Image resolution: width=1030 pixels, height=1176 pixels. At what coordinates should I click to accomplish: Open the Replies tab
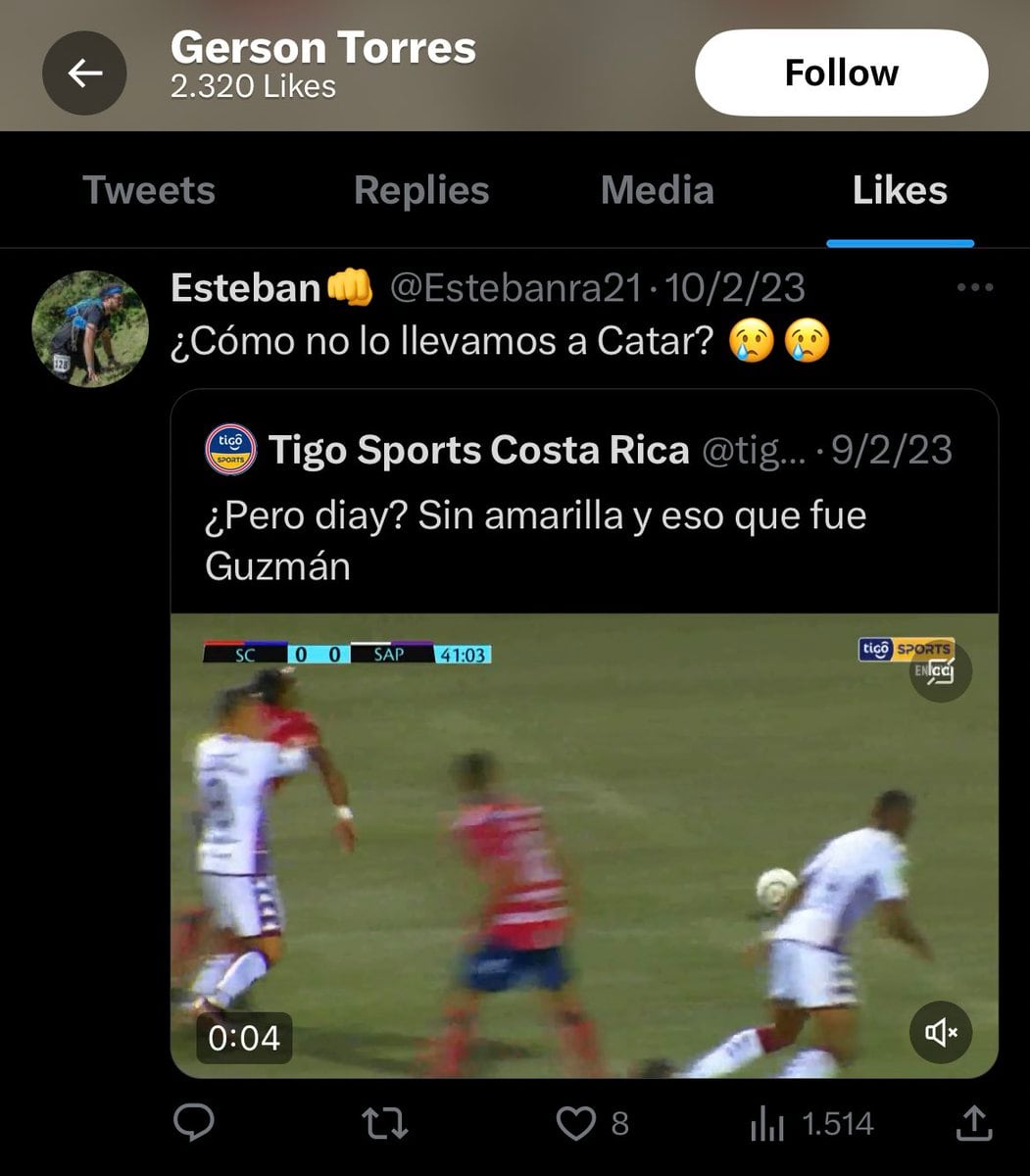tap(421, 190)
